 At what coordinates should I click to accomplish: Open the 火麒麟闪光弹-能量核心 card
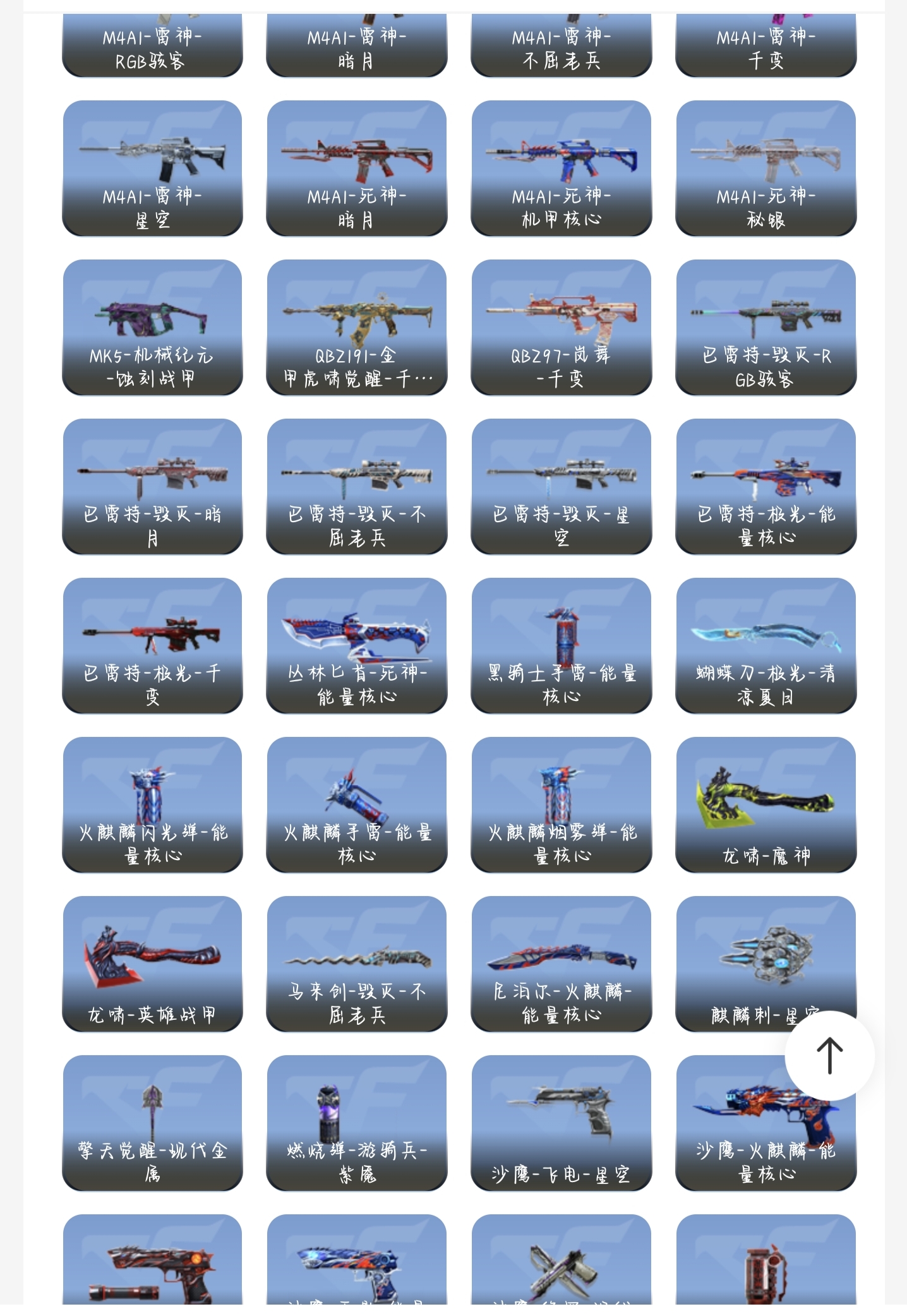(x=152, y=805)
